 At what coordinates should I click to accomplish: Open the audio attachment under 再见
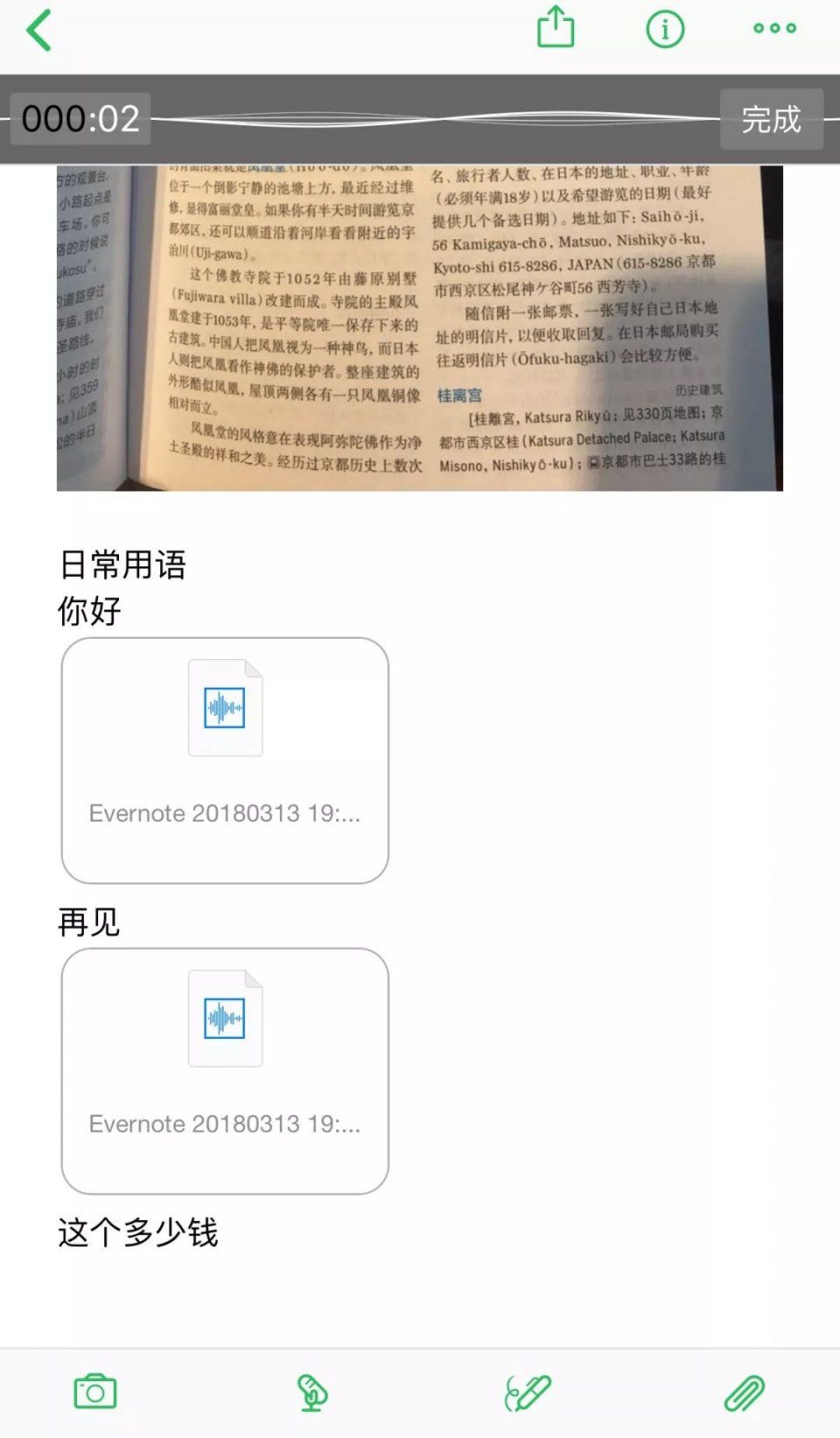point(225,1070)
